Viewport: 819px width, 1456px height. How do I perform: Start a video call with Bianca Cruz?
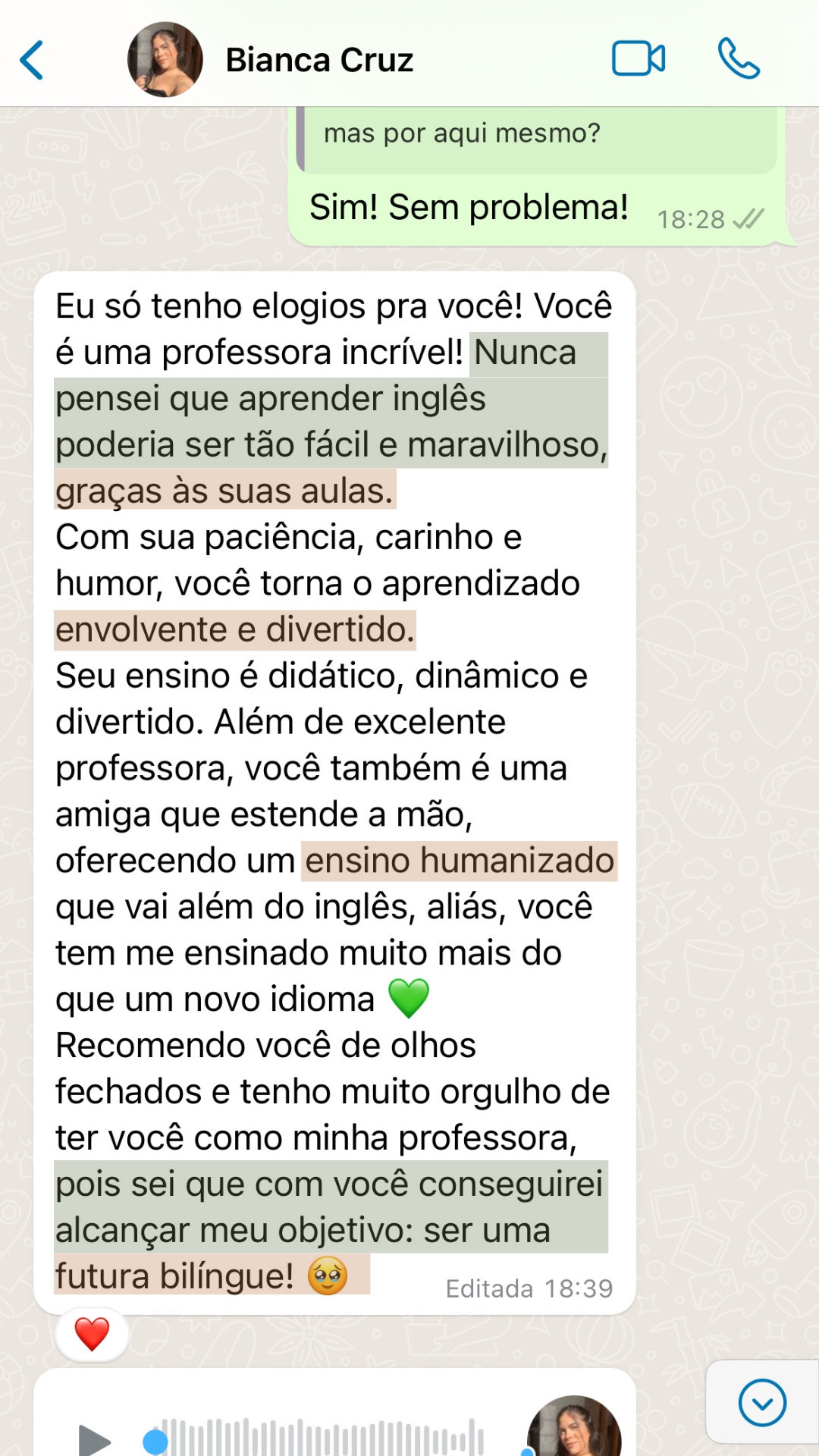click(638, 58)
